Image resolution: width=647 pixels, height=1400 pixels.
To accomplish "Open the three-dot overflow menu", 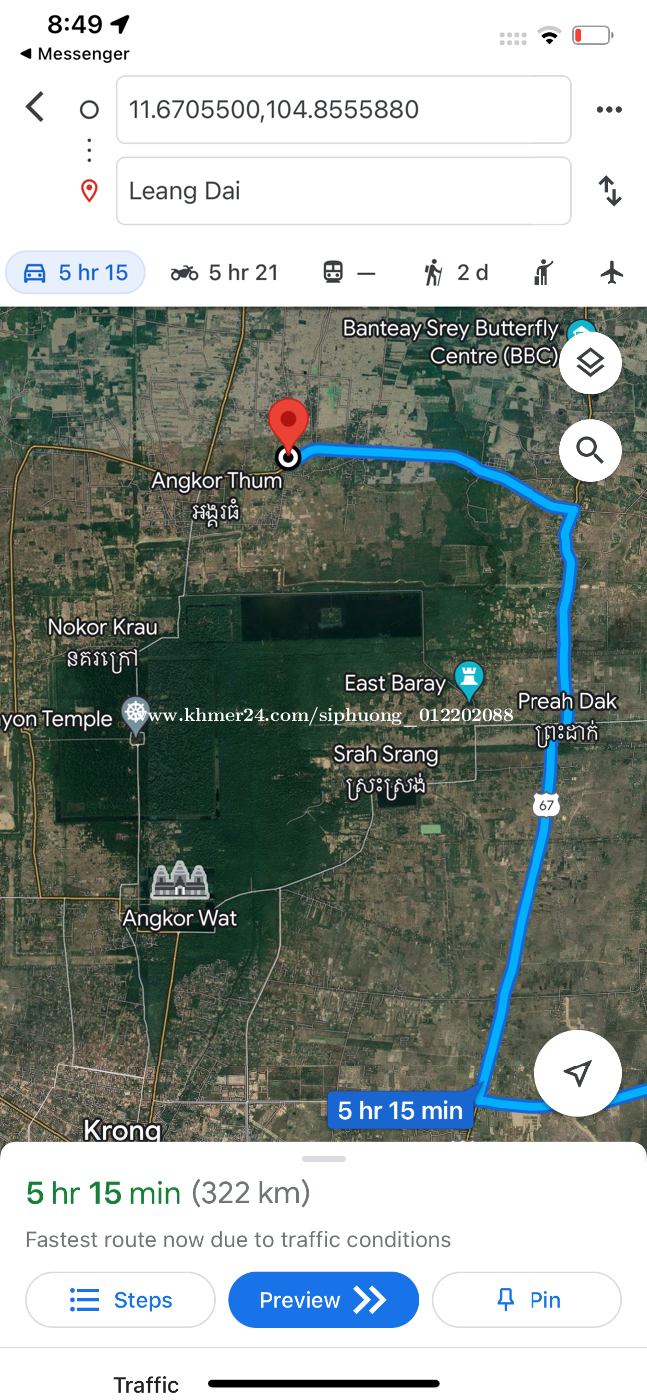I will [609, 110].
